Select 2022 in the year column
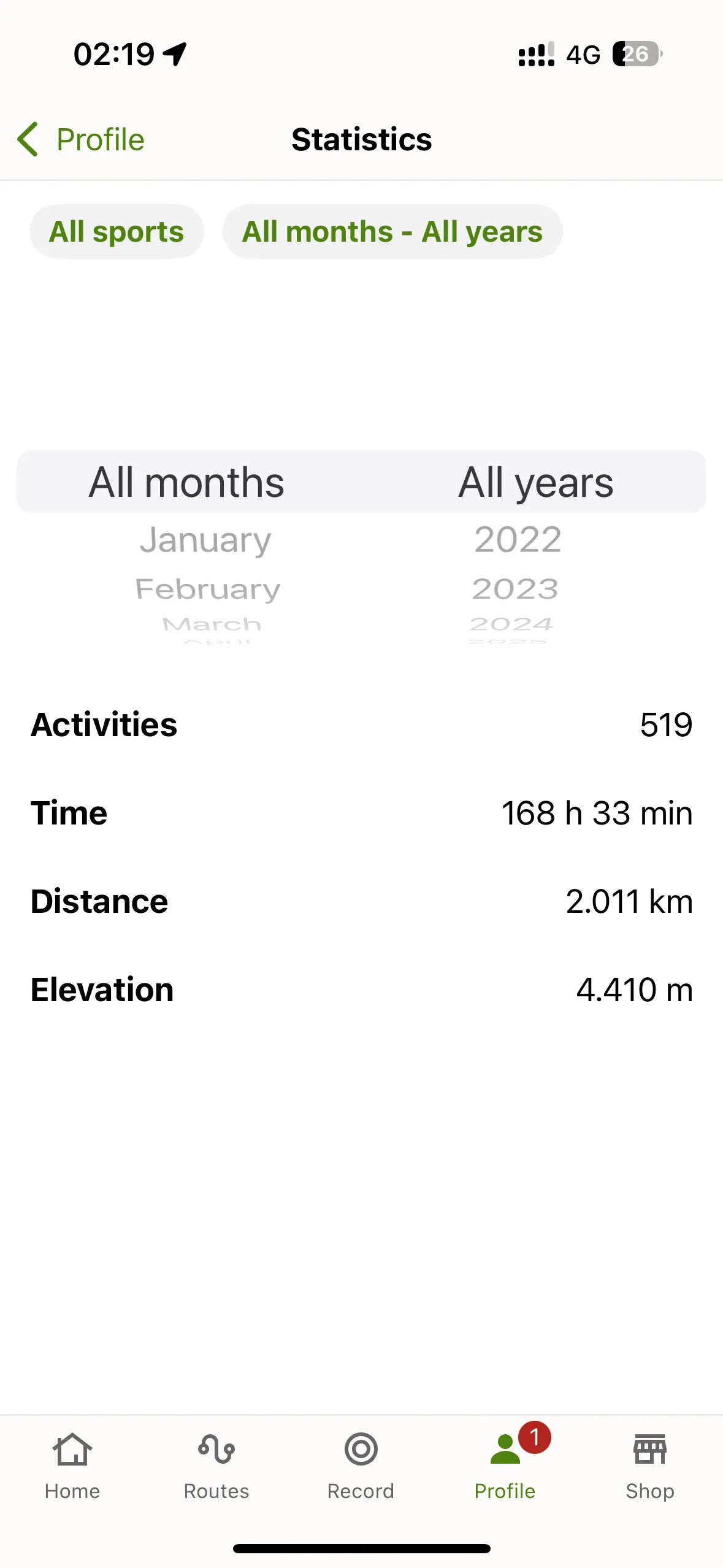The height and width of the screenshot is (1568, 723). click(518, 540)
